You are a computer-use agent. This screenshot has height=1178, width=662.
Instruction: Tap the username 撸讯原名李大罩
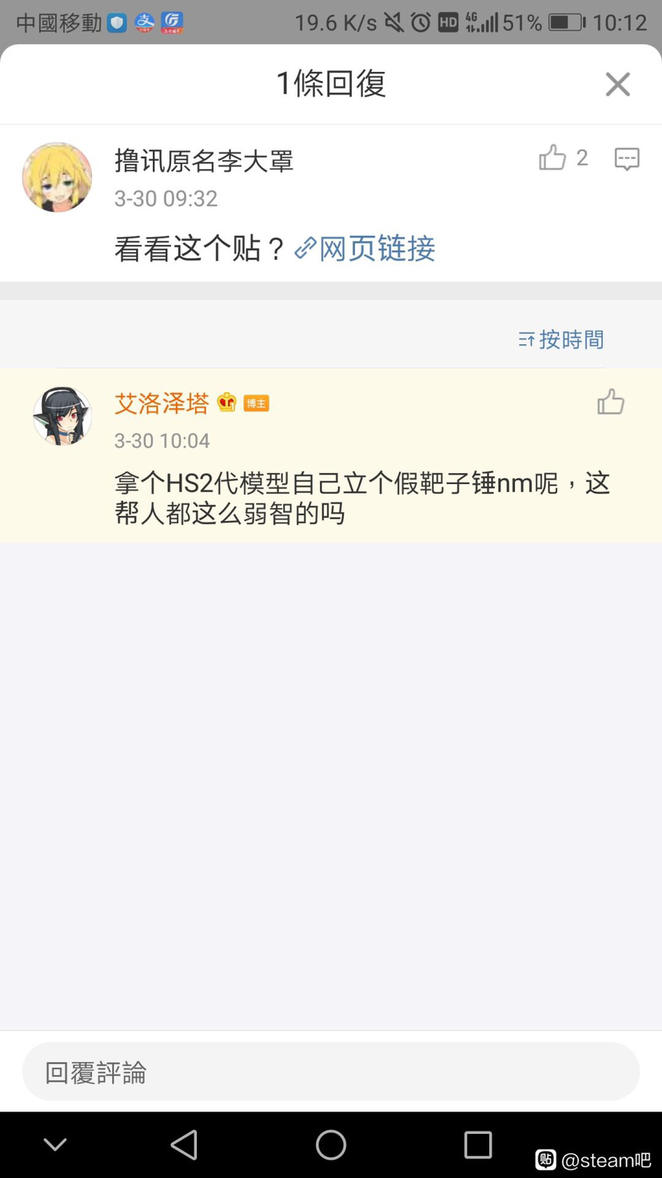coord(204,160)
